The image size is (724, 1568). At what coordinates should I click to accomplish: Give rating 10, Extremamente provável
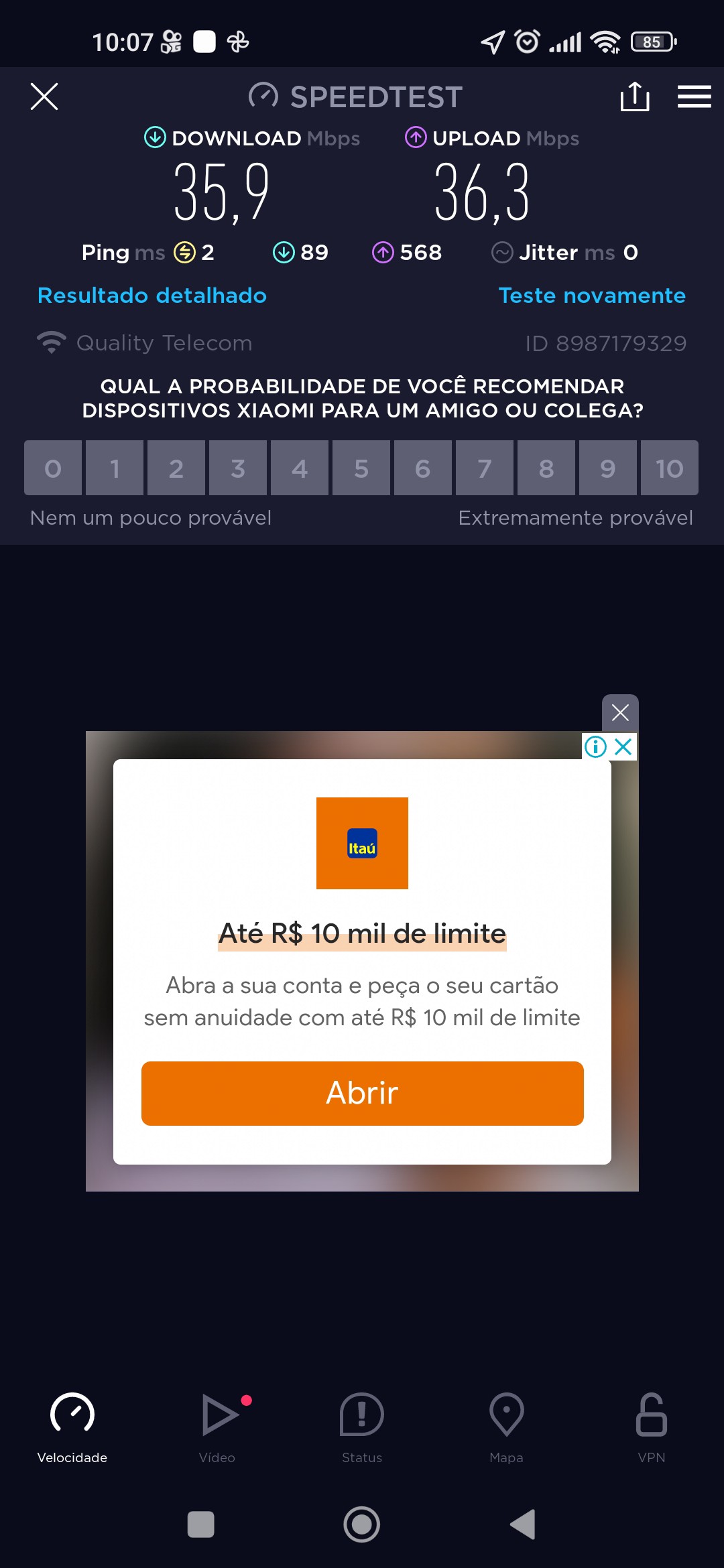point(669,468)
